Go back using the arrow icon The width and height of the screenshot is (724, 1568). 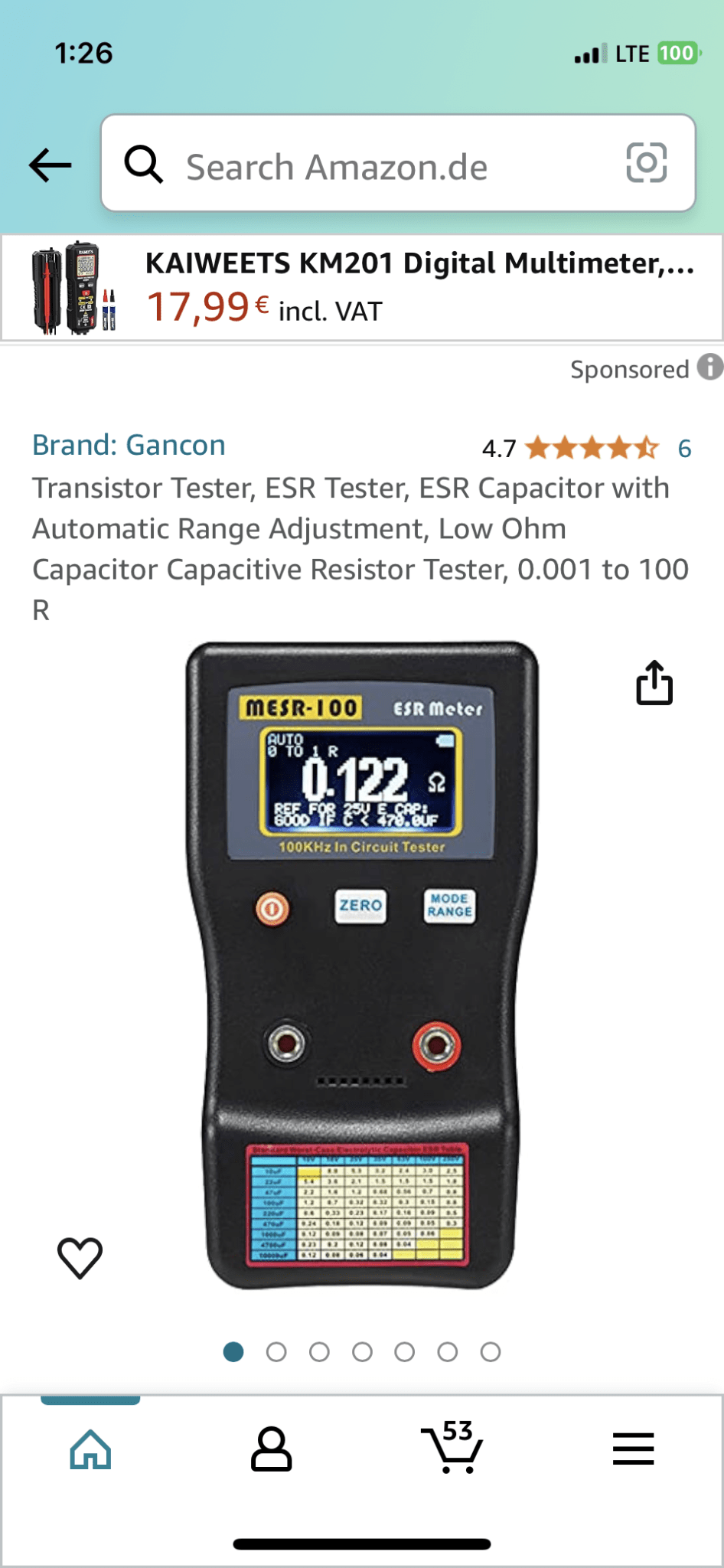50,165
